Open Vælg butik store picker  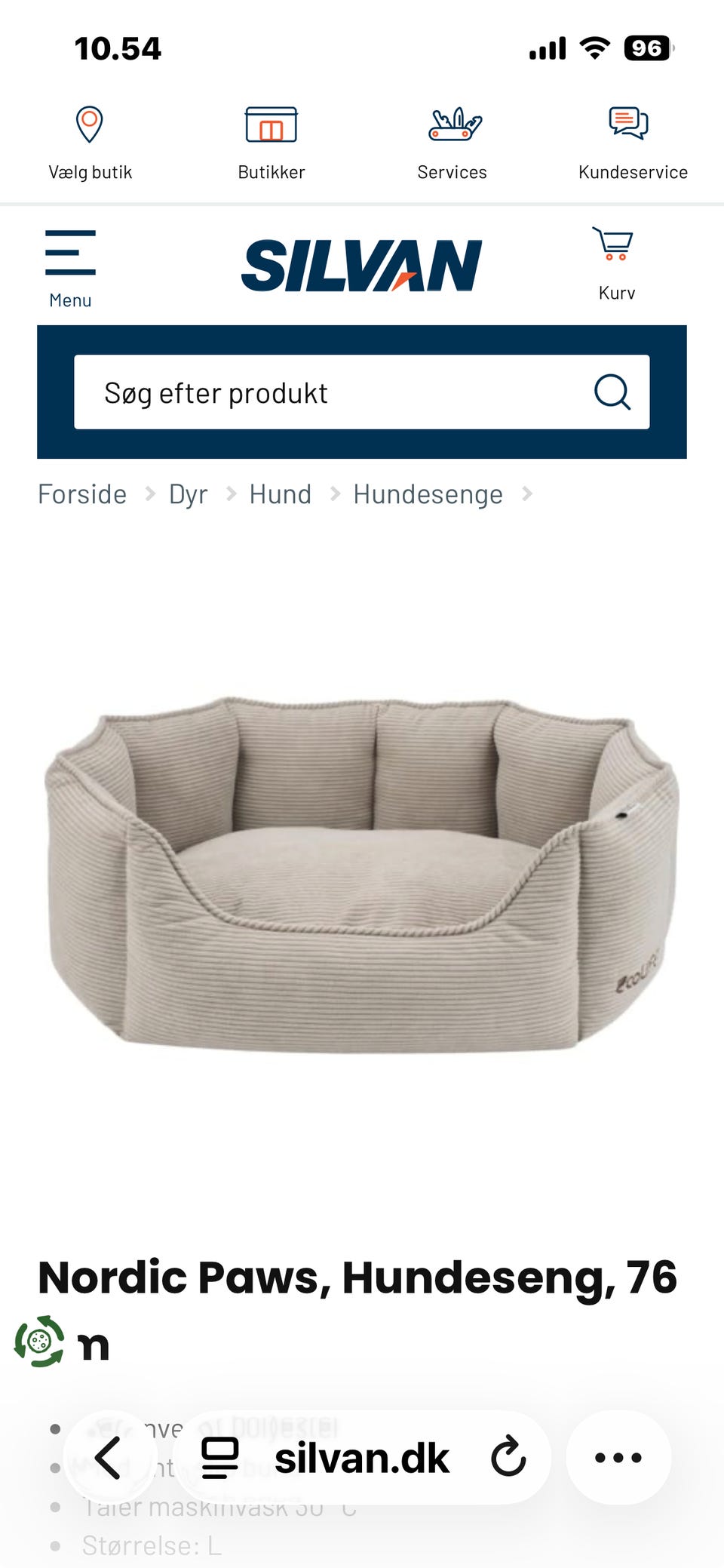pyautogui.click(x=90, y=143)
